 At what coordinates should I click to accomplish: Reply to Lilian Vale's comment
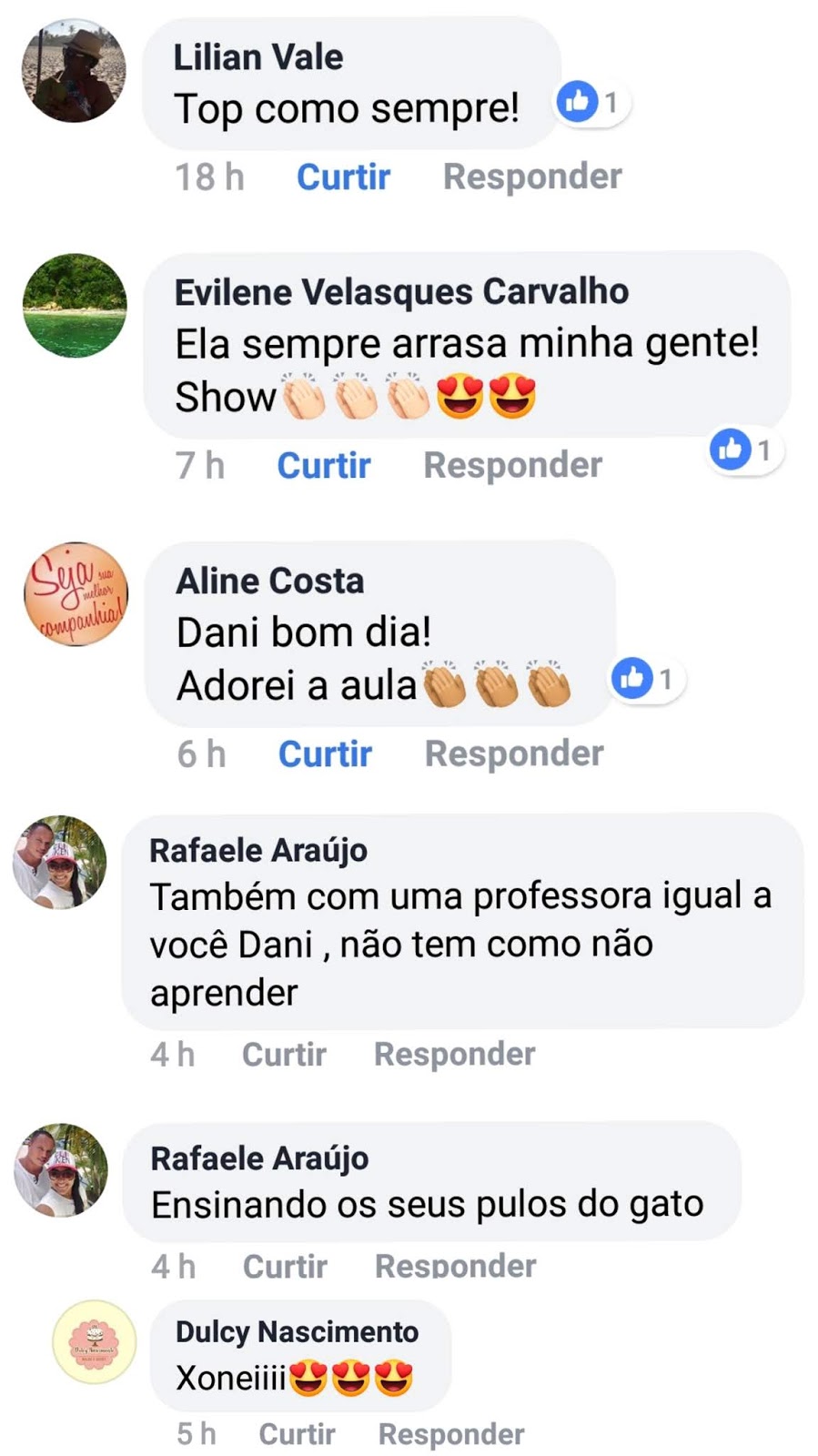[532, 177]
